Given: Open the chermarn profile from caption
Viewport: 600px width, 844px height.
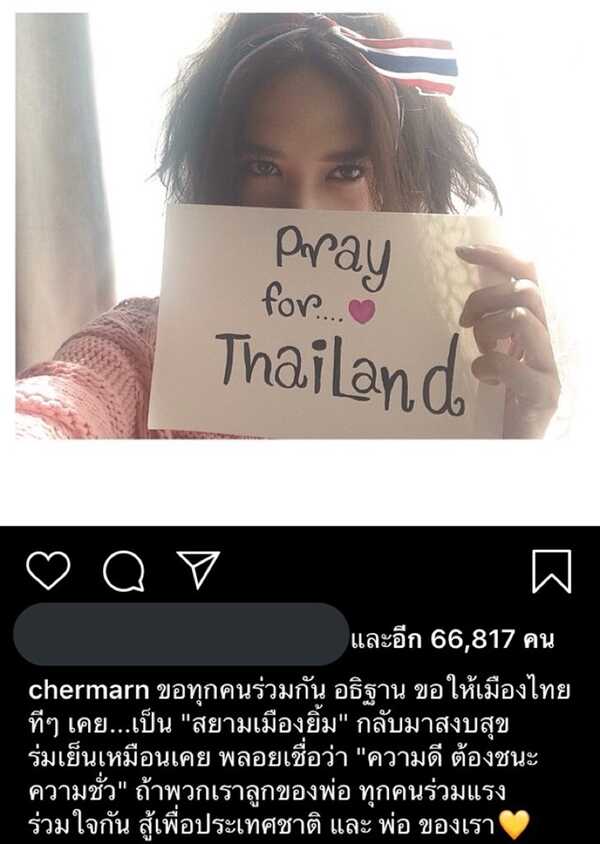Looking at the screenshot, I should tap(86, 692).
